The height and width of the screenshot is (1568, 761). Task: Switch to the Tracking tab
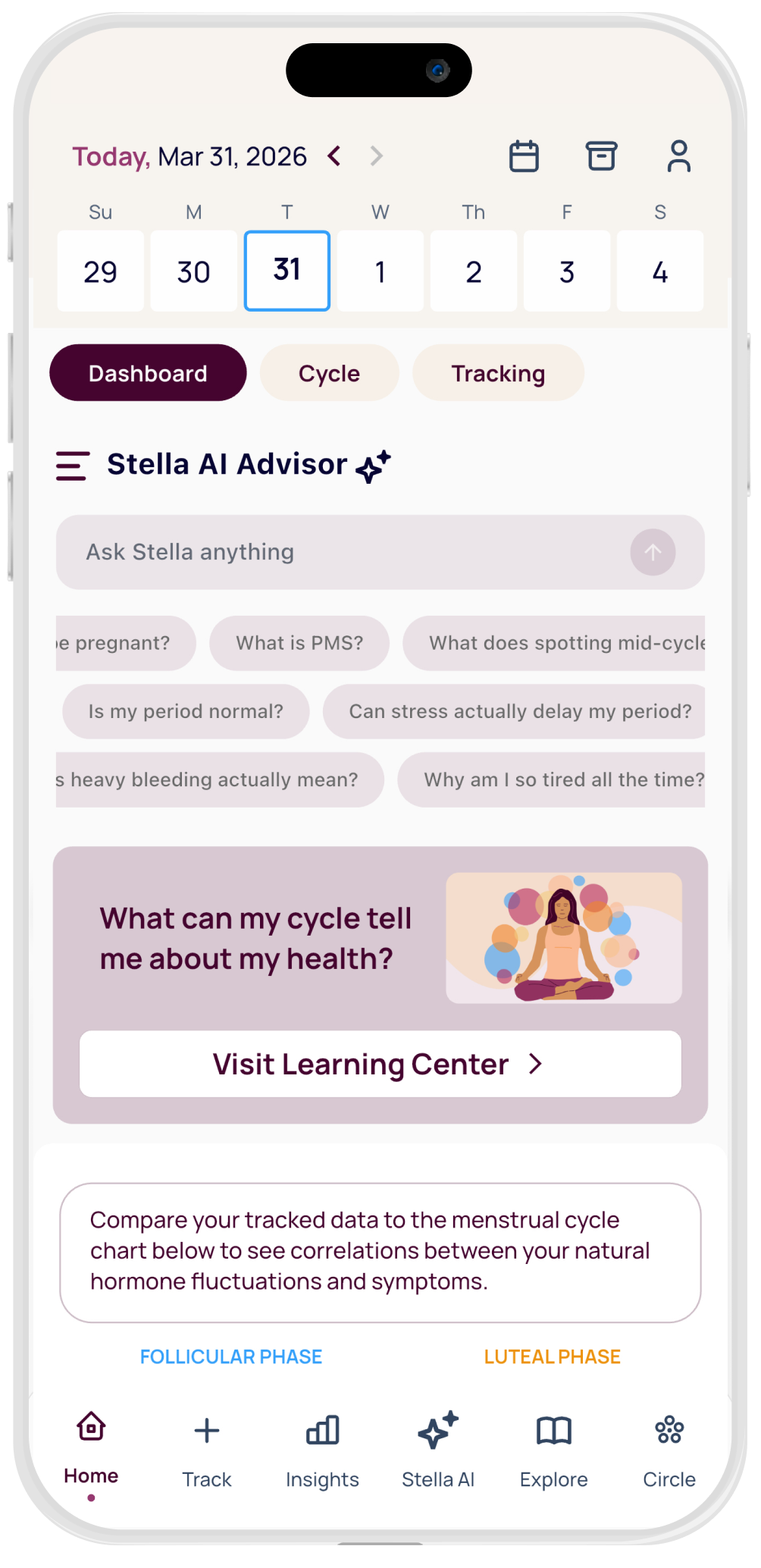(498, 373)
